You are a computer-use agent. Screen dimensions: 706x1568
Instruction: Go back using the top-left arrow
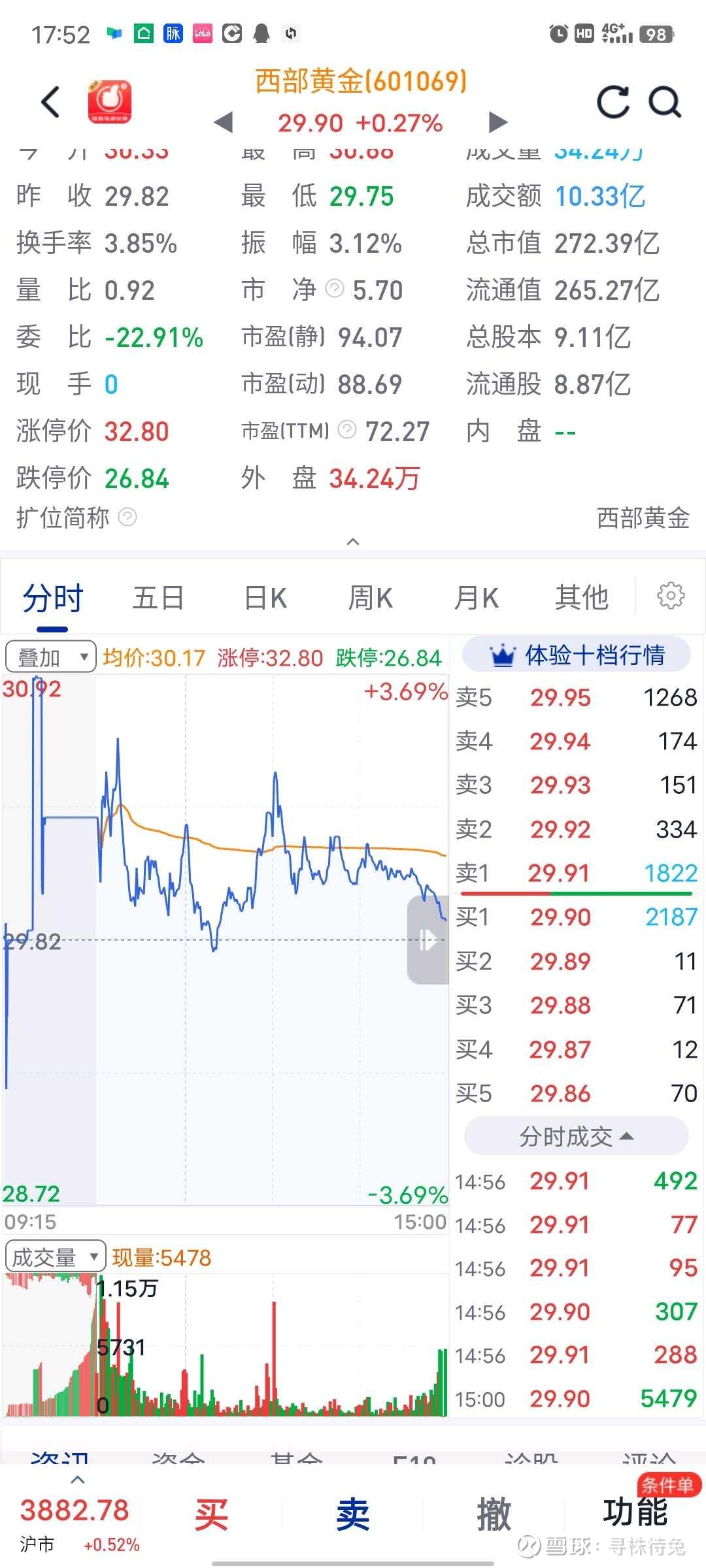(50, 103)
